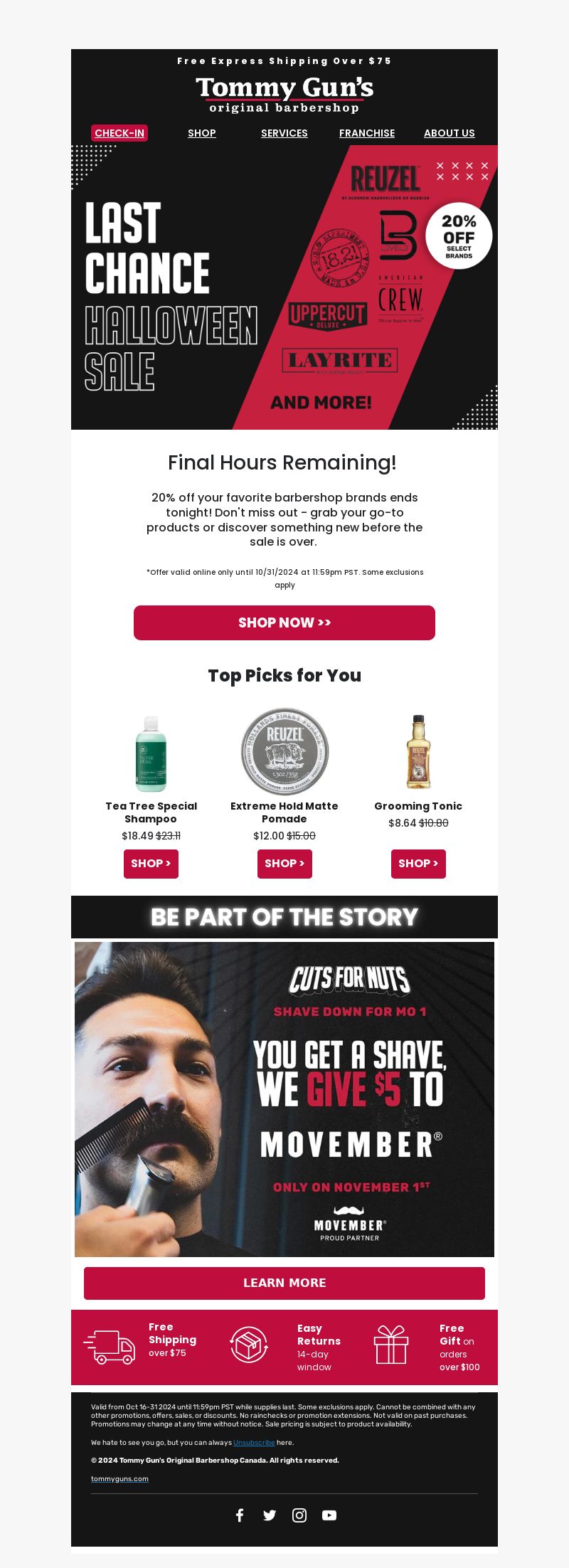The height and width of the screenshot is (1568, 569).
Task: Go to the SHOP menu link
Action: click(x=202, y=133)
